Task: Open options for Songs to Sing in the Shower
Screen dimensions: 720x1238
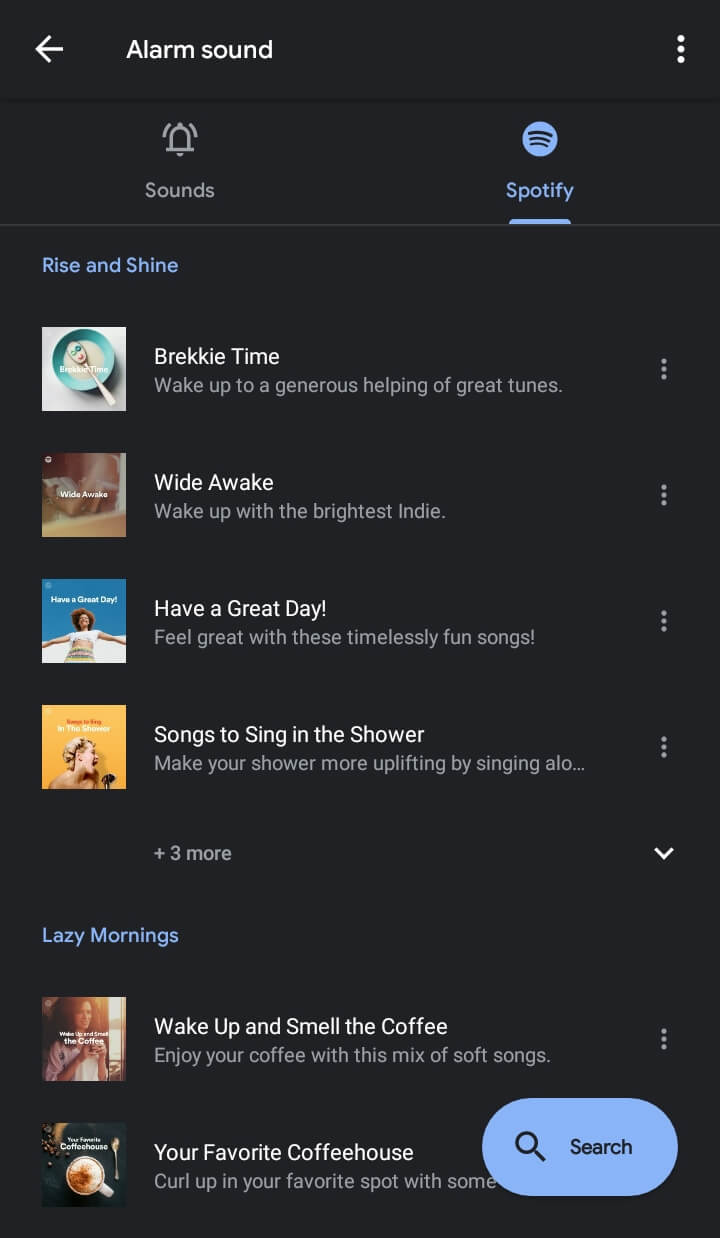Action: click(663, 747)
